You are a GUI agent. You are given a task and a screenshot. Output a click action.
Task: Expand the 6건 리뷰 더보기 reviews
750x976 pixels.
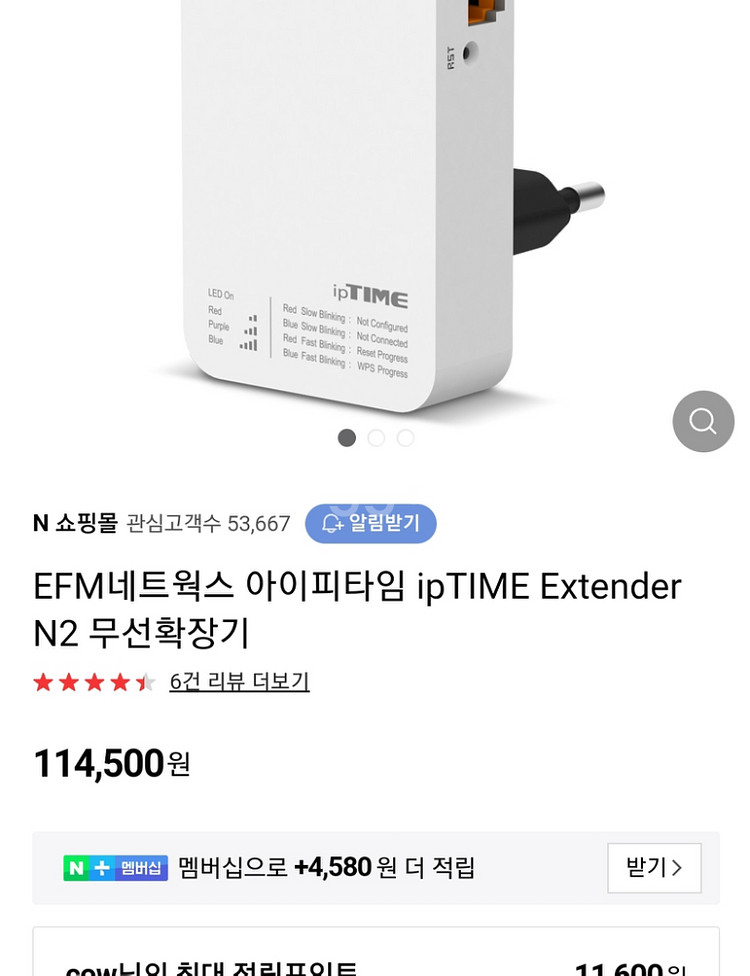pyautogui.click(x=240, y=683)
